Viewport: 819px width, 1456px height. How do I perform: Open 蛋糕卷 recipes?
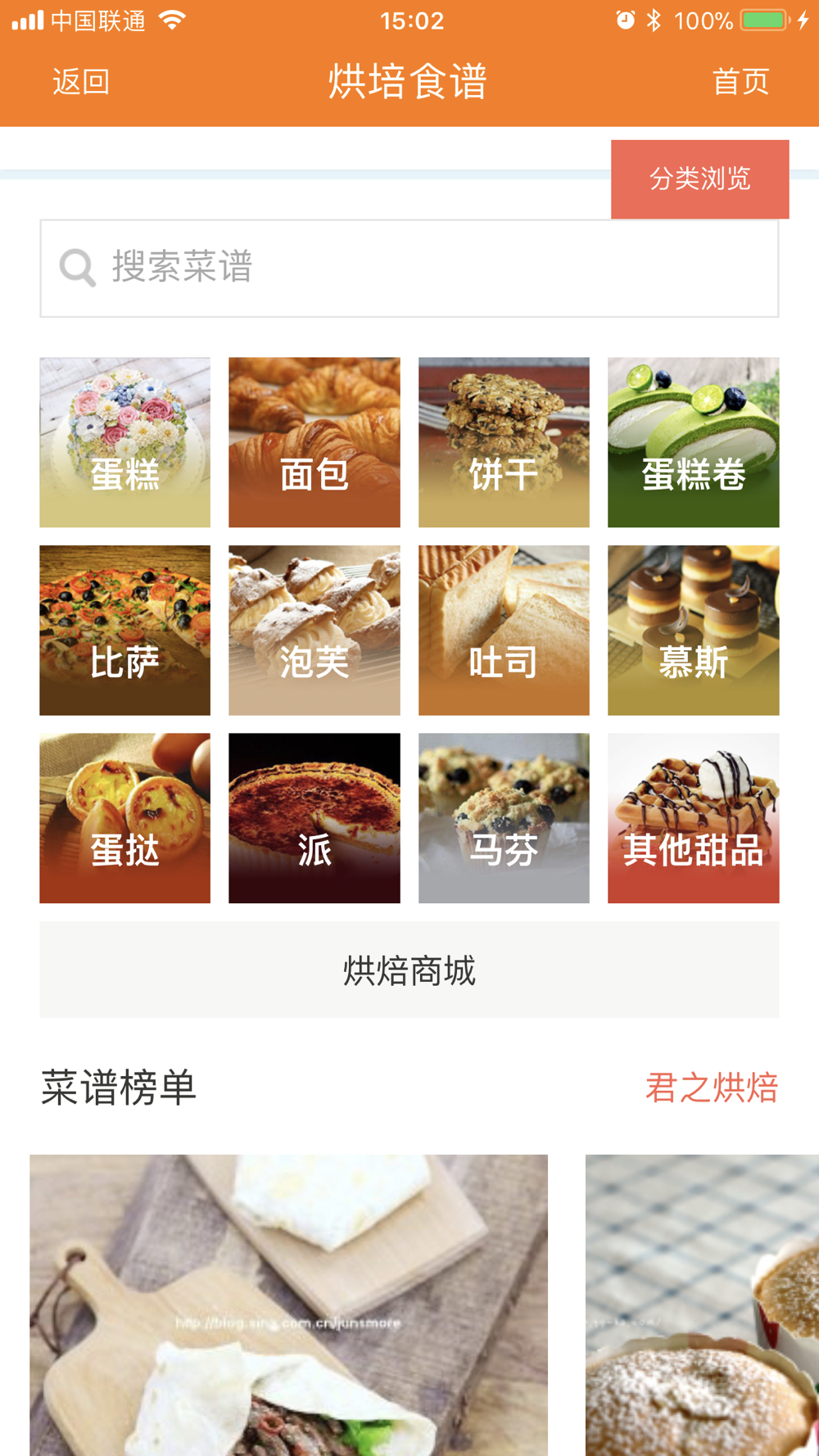(693, 442)
